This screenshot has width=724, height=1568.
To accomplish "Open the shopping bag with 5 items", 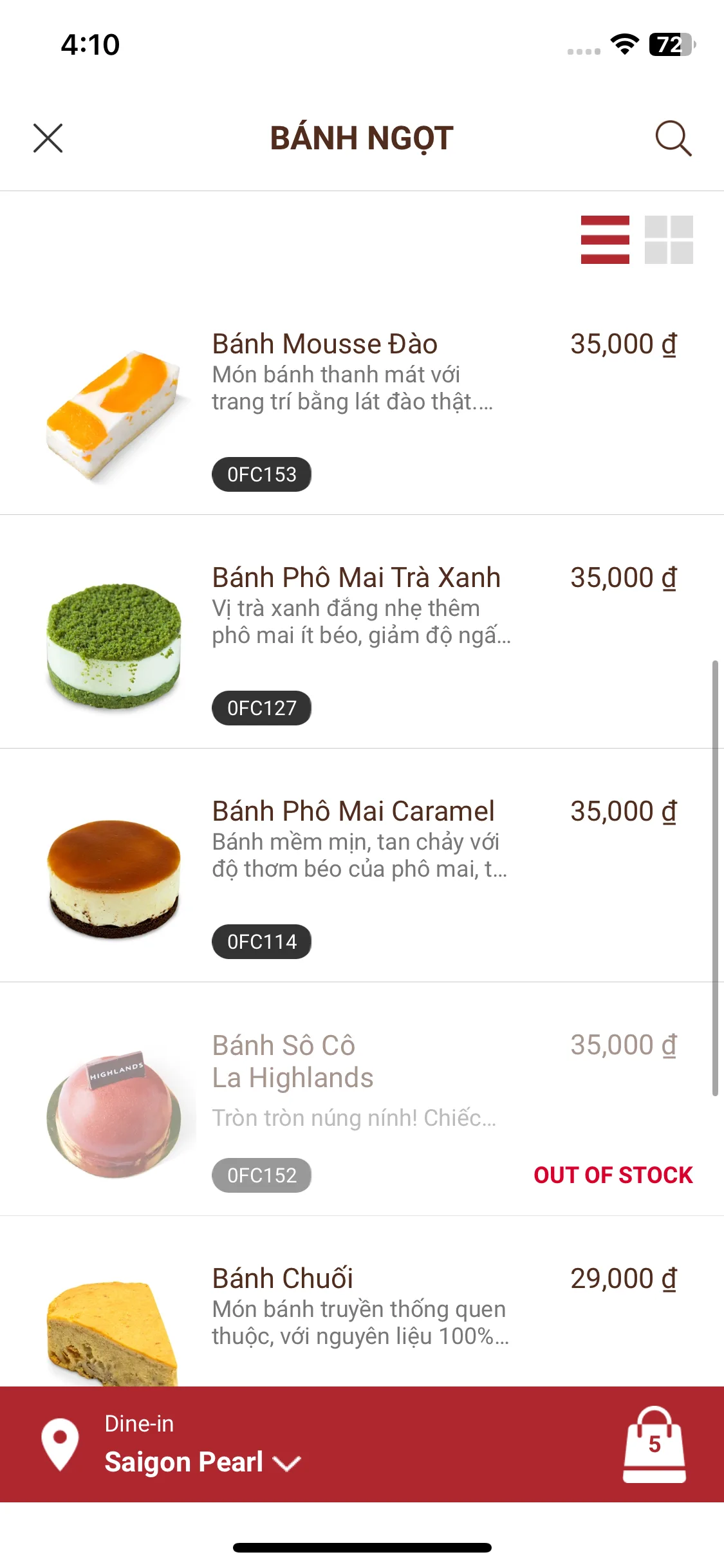I will coord(654,1444).
